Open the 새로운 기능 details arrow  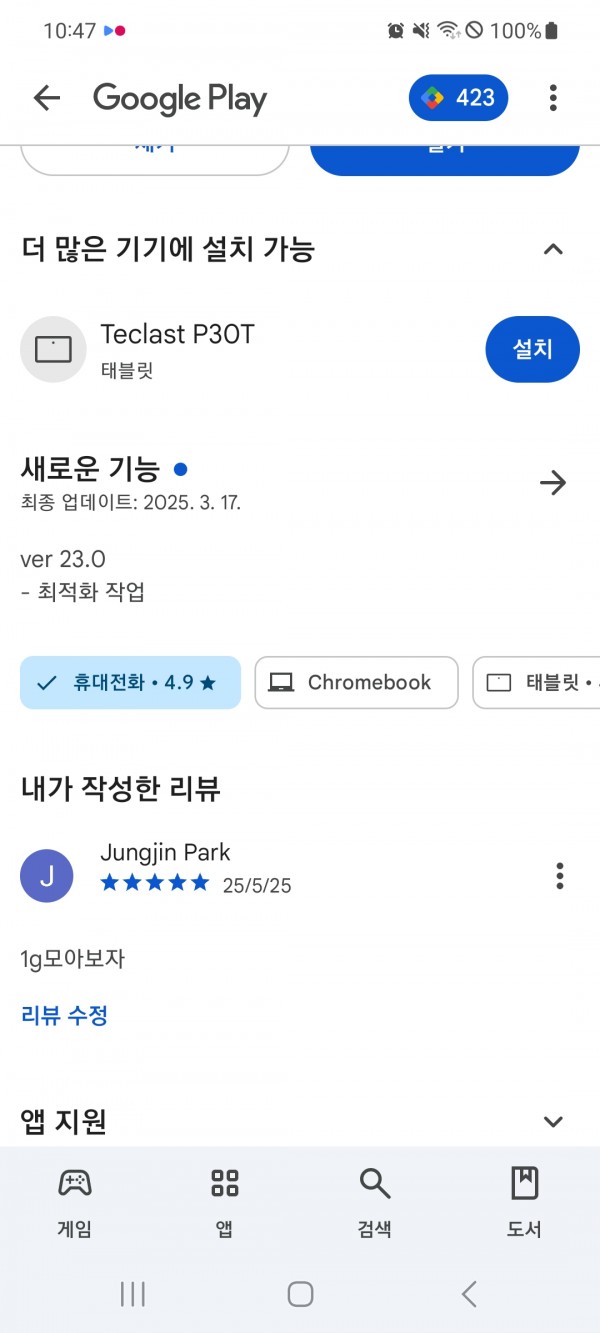(x=553, y=483)
